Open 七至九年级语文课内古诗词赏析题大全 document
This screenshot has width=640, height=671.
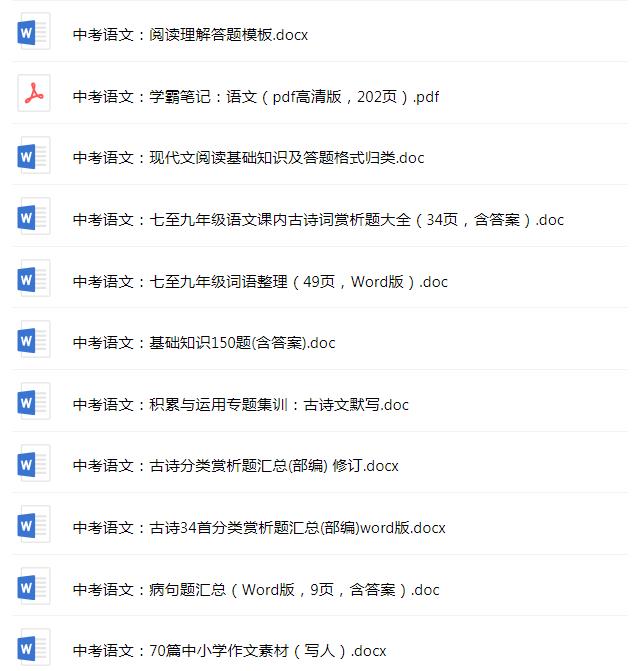(x=318, y=220)
